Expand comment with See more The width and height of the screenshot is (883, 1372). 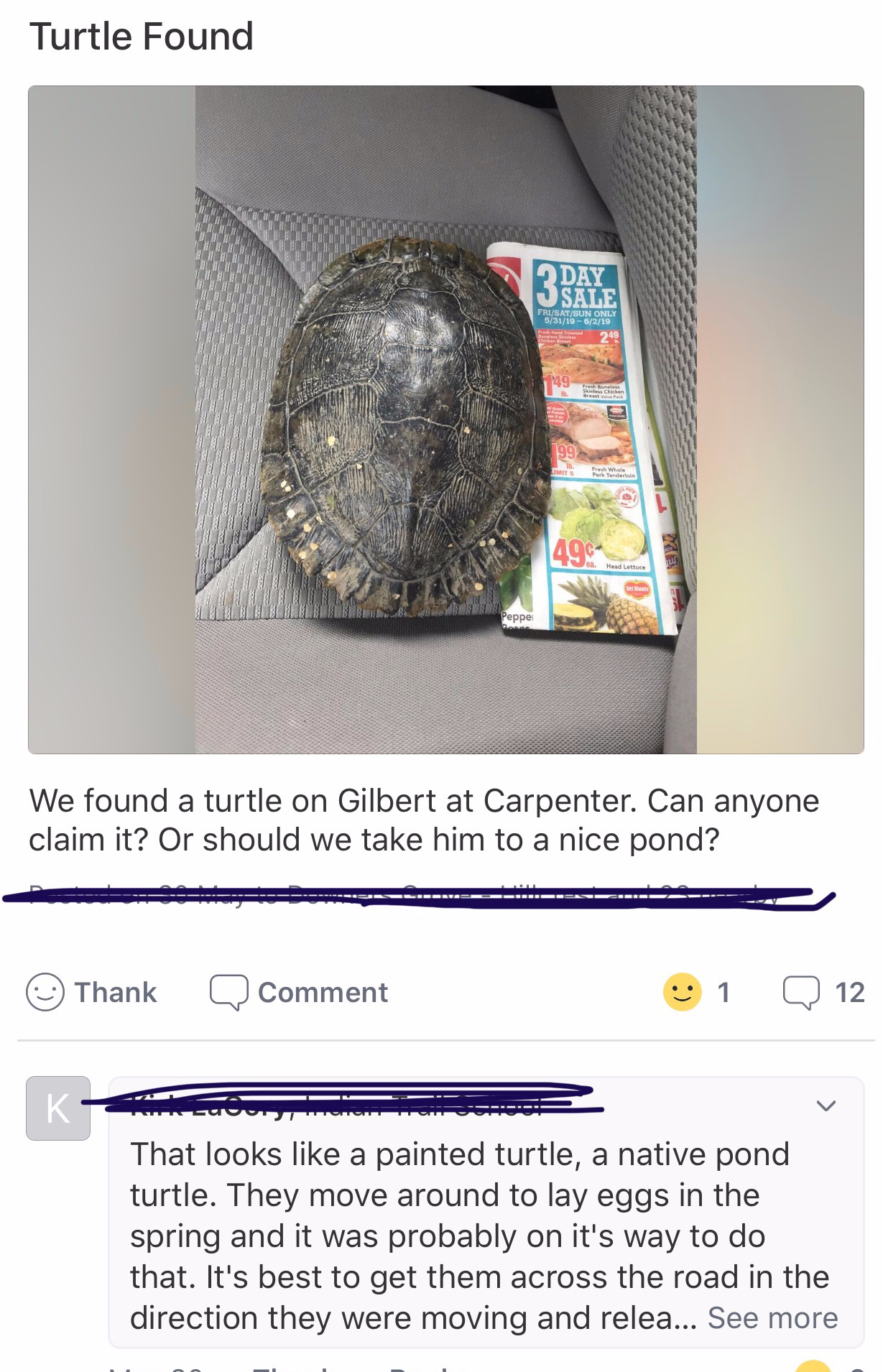coord(772,1317)
